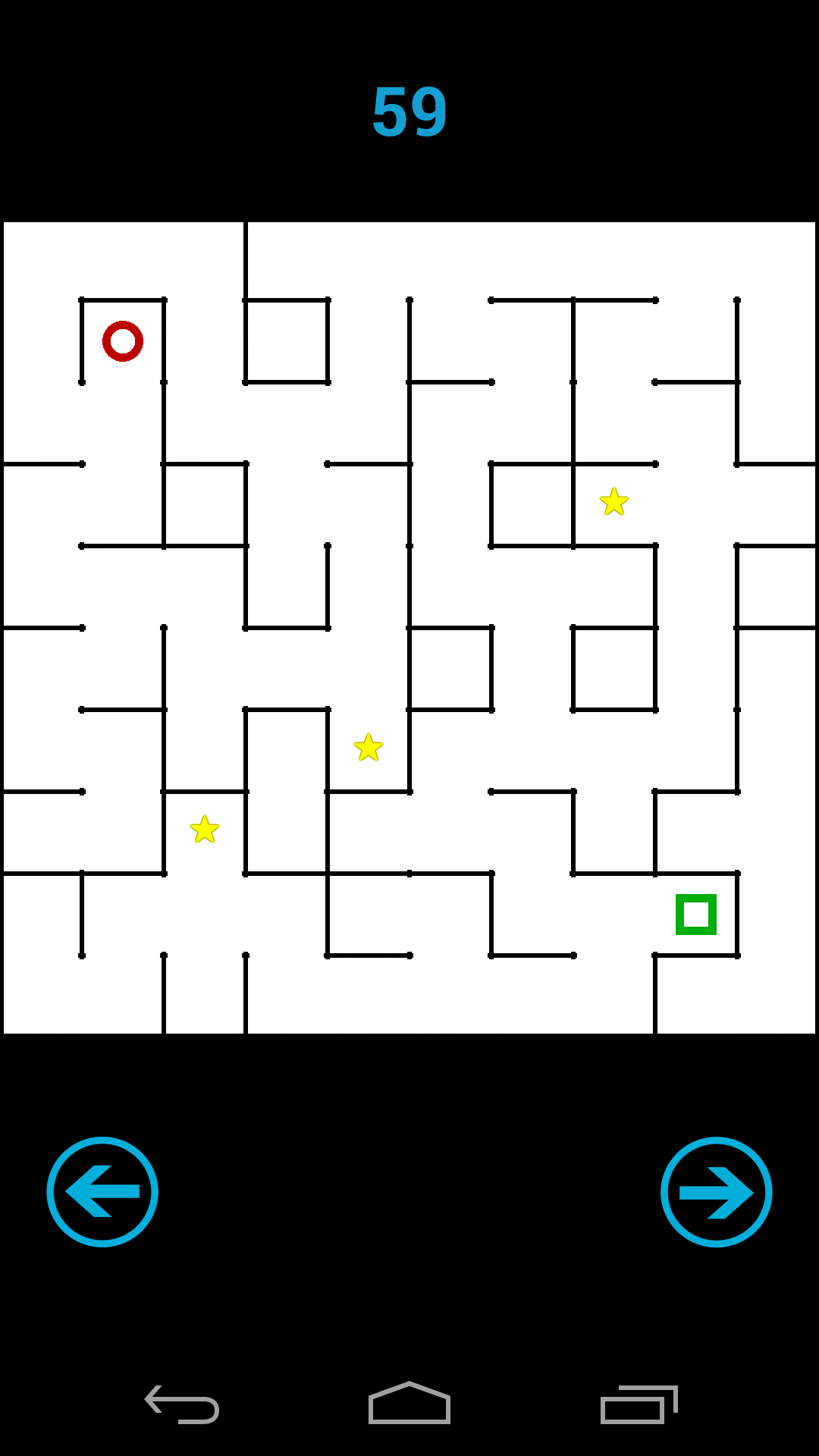
Task: Open recent apps overview
Action: [x=639, y=1404]
